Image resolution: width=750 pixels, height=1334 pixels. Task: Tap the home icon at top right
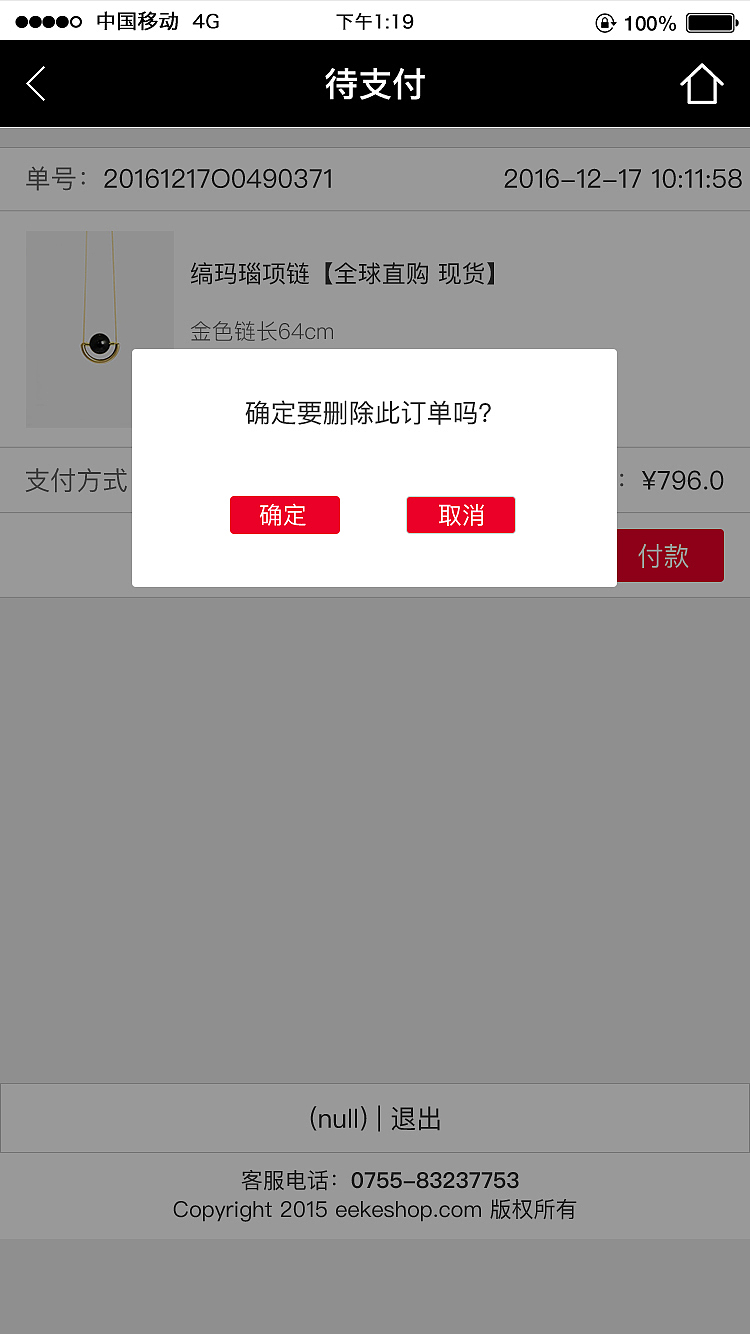(702, 83)
